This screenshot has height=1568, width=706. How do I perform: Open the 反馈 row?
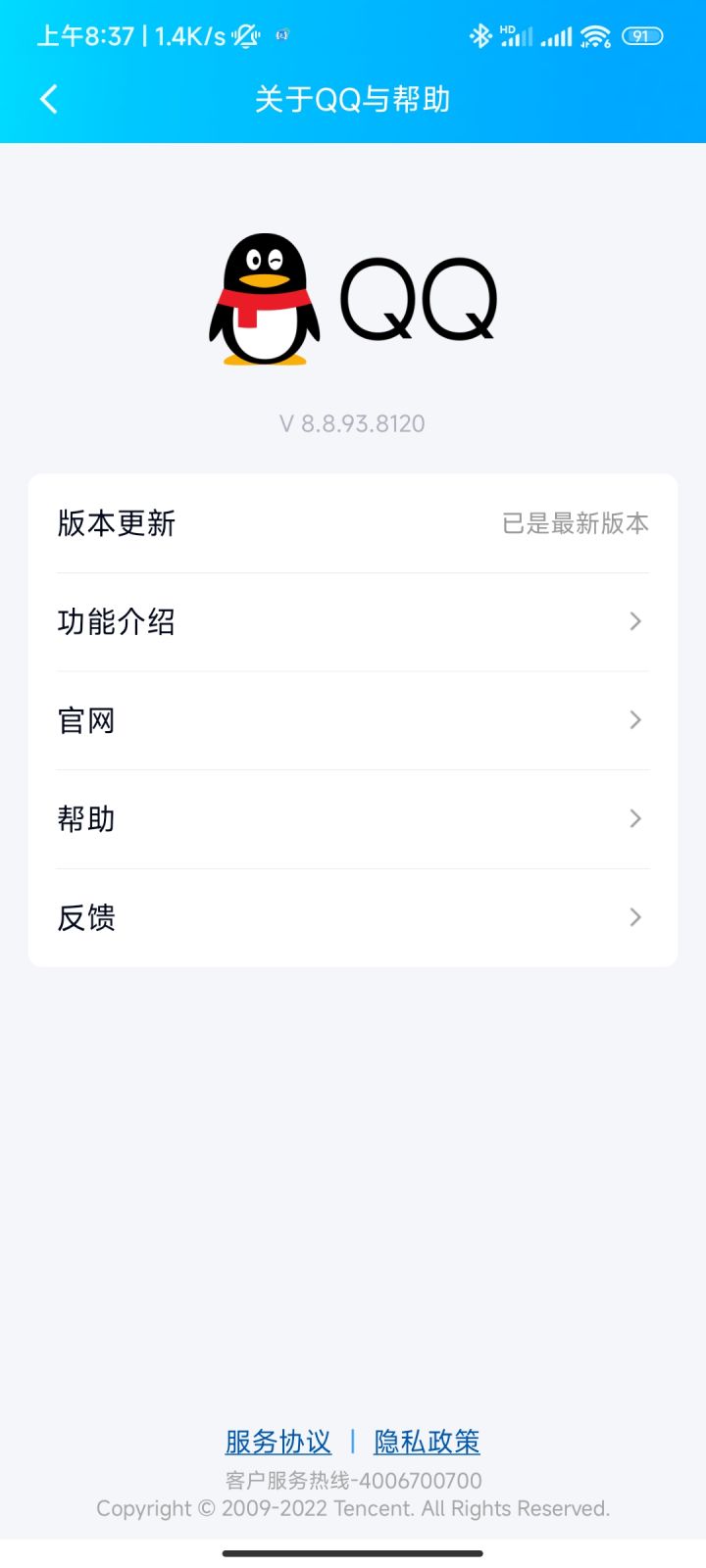coord(353,917)
